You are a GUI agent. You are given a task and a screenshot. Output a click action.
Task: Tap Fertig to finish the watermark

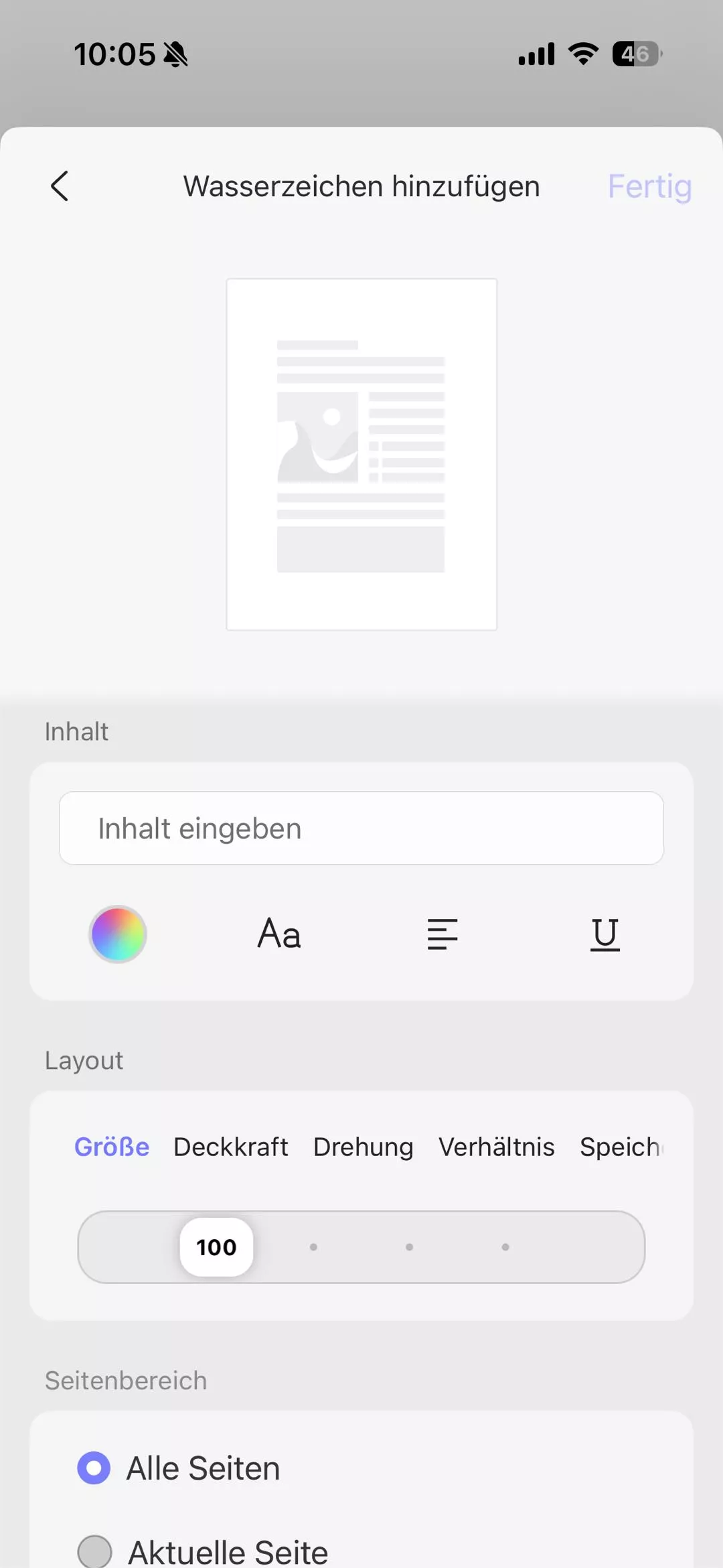tap(649, 186)
